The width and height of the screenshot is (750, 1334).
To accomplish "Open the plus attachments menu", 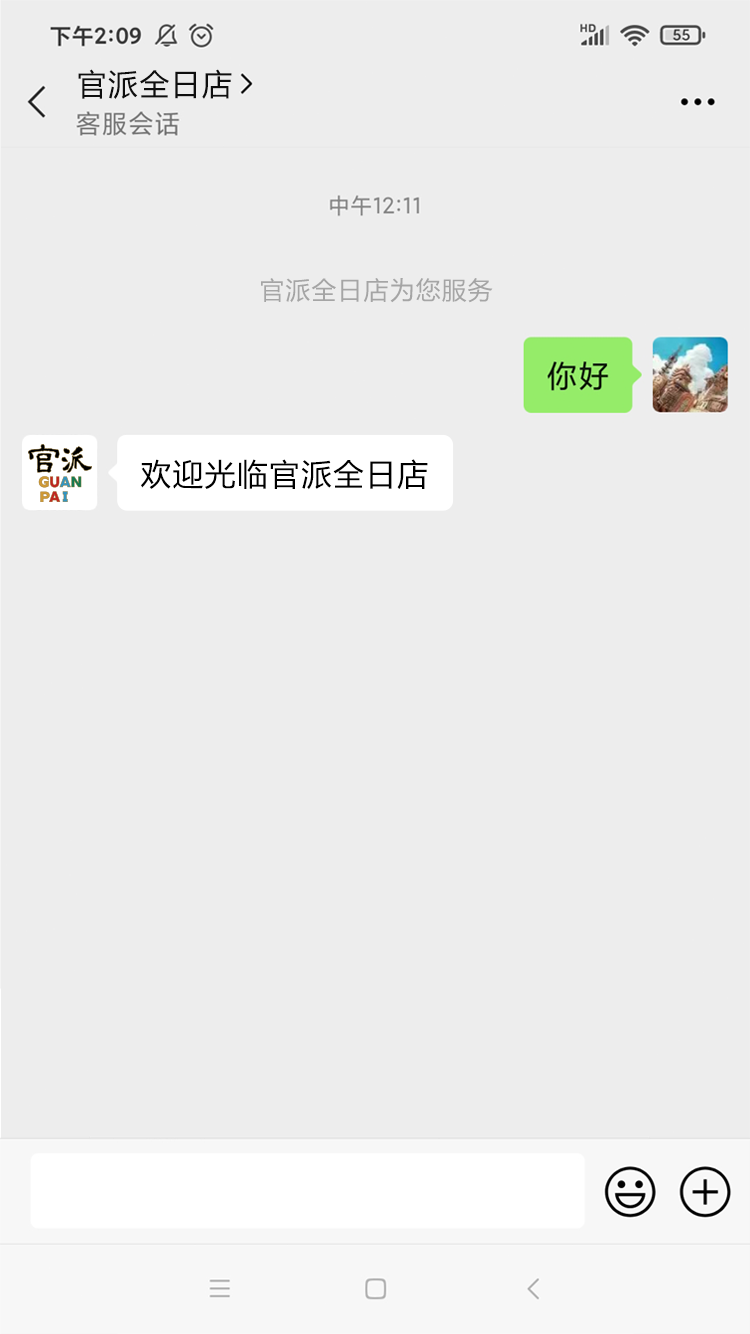I will click(705, 1192).
